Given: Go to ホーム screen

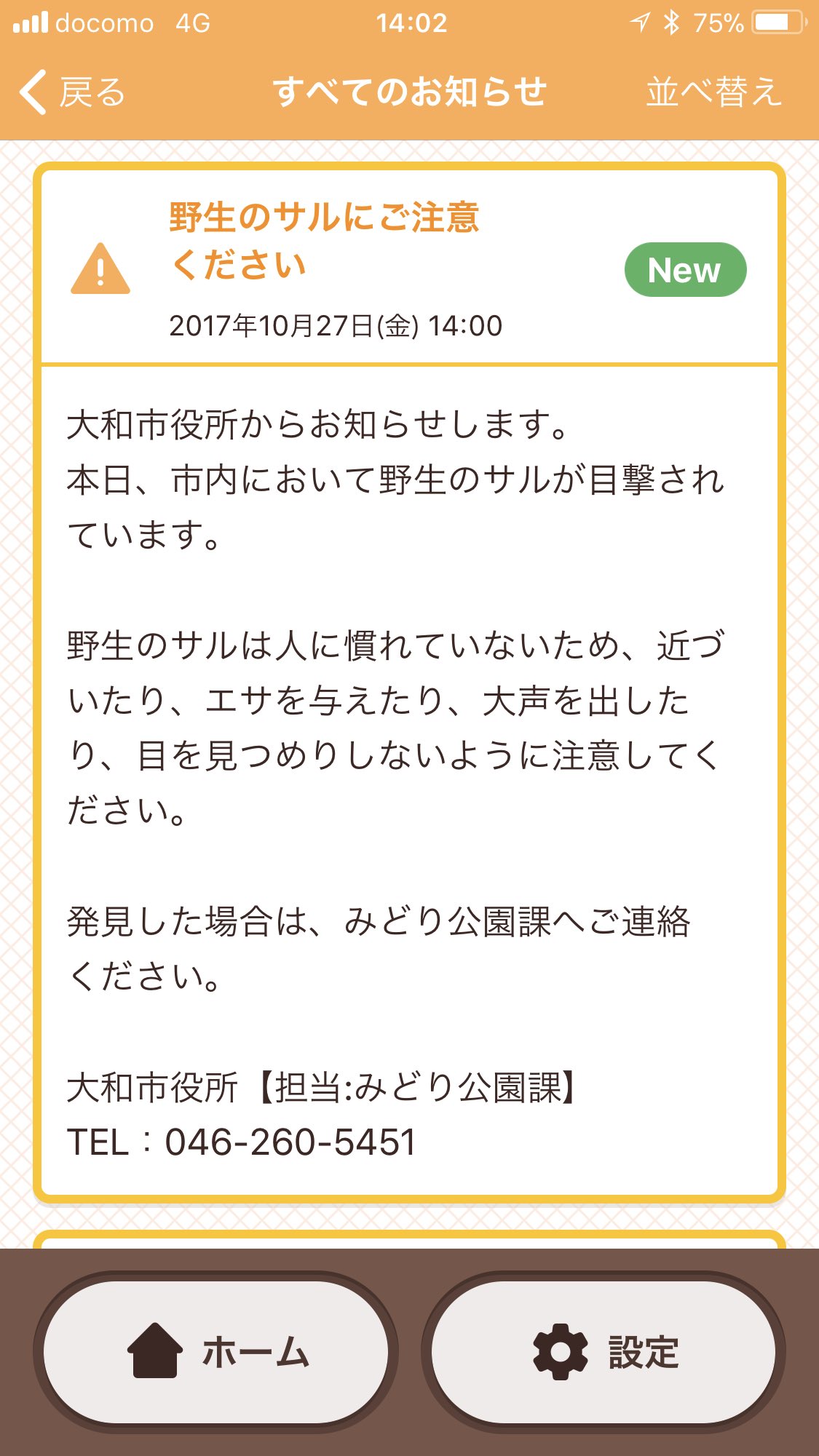Looking at the screenshot, I should [x=215, y=1351].
